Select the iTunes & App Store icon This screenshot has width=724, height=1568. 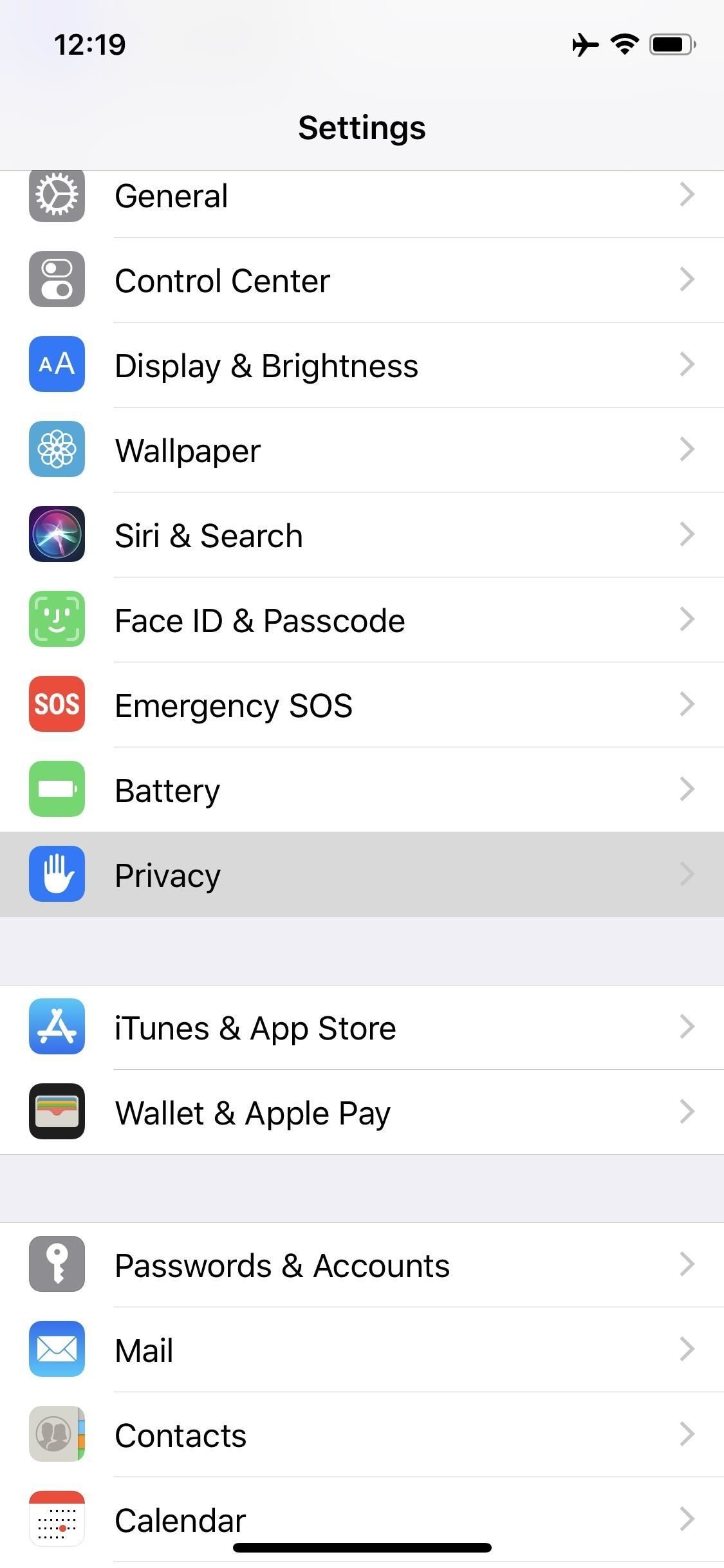57,1027
